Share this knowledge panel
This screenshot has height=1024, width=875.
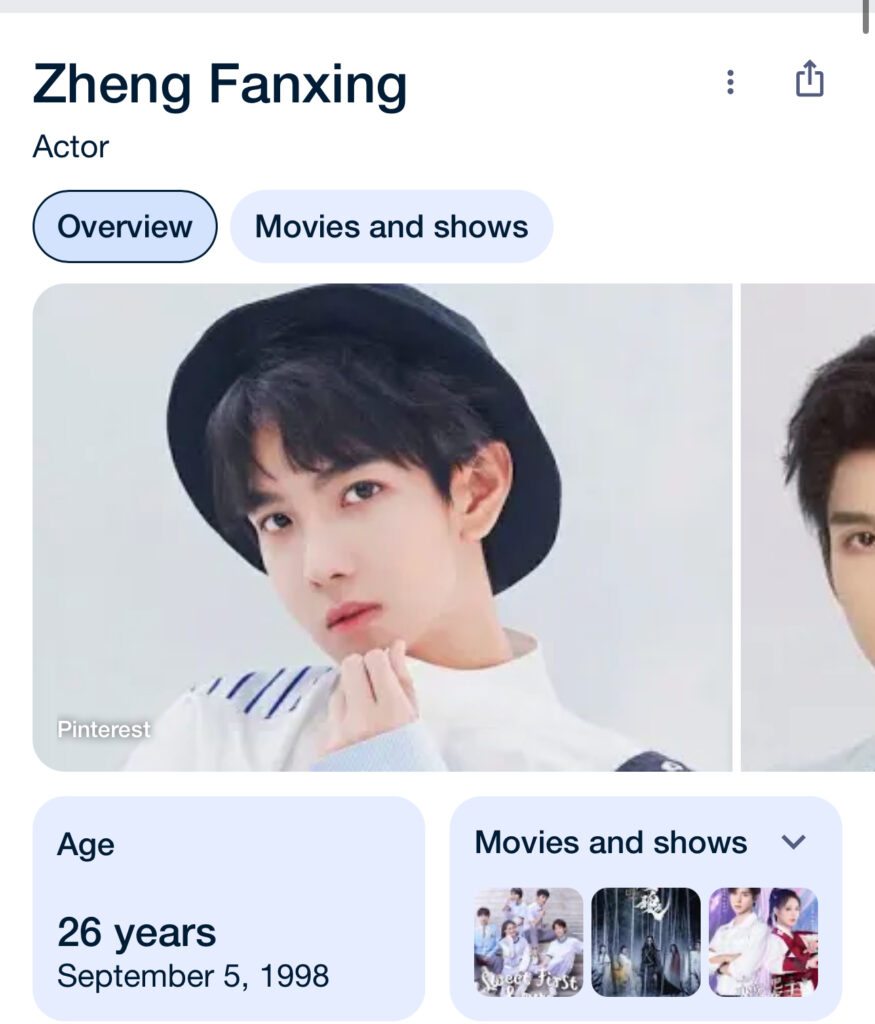click(809, 79)
